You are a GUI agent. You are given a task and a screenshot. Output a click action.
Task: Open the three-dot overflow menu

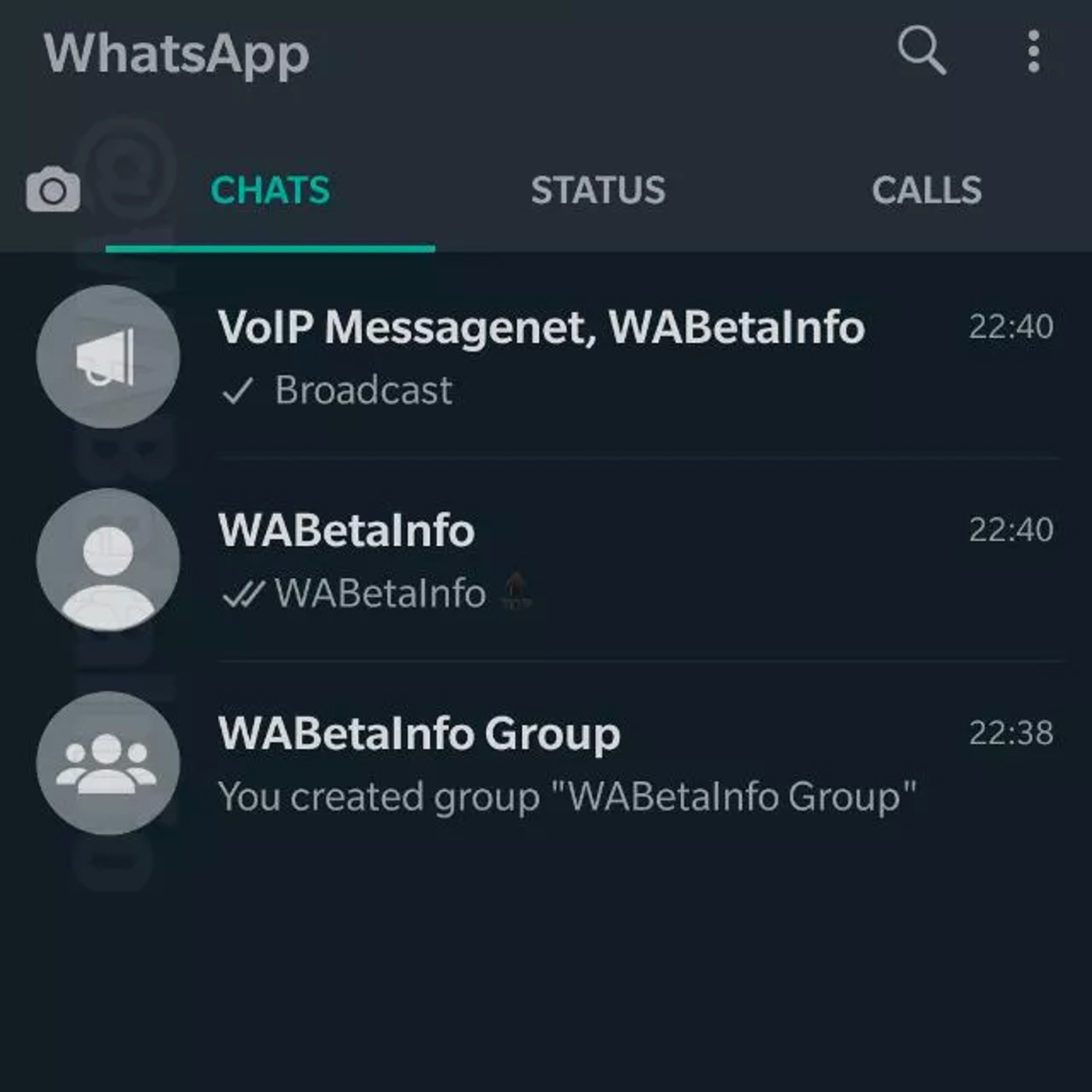1033,51
